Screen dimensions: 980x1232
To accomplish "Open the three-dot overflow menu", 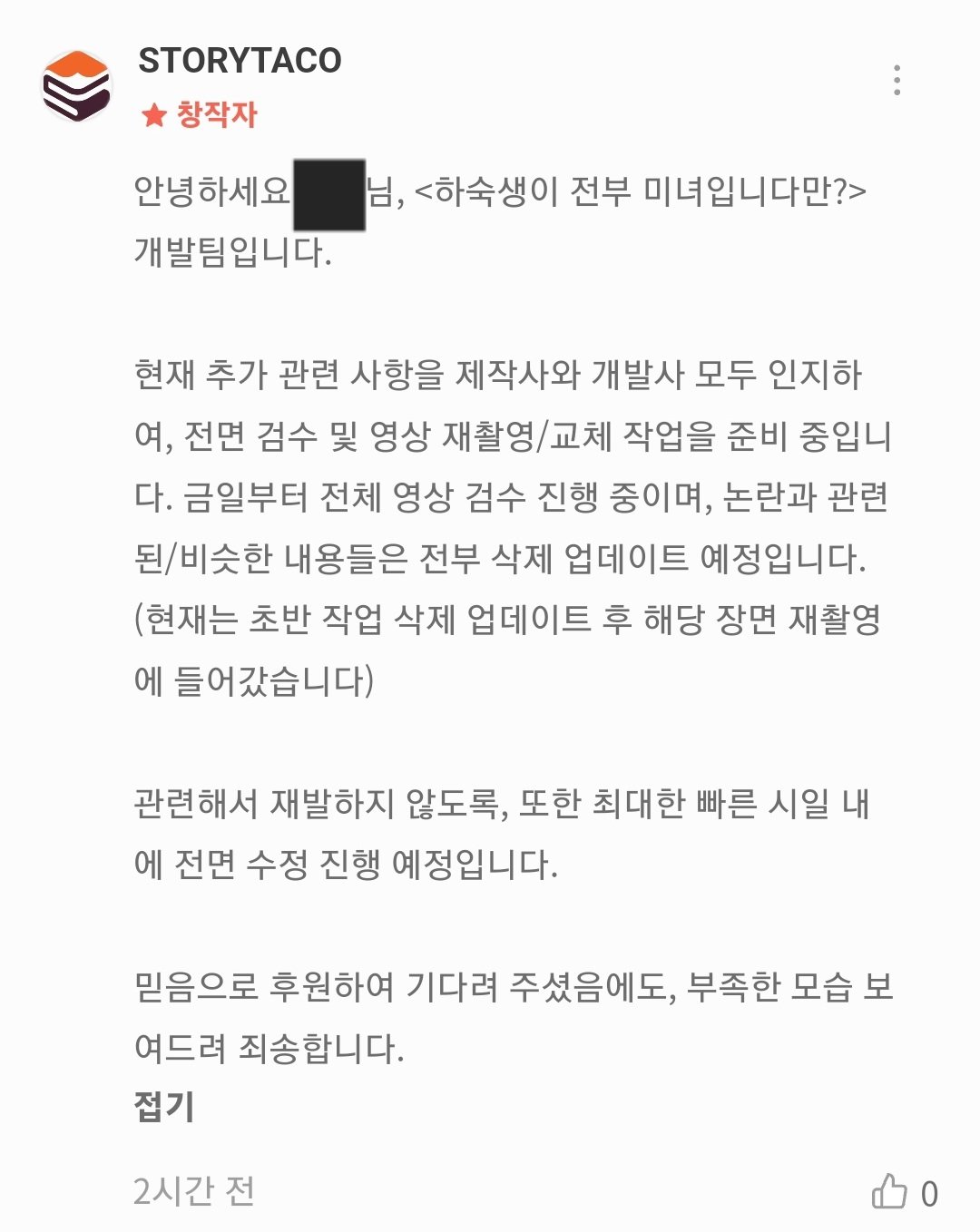I will (x=897, y=81).
